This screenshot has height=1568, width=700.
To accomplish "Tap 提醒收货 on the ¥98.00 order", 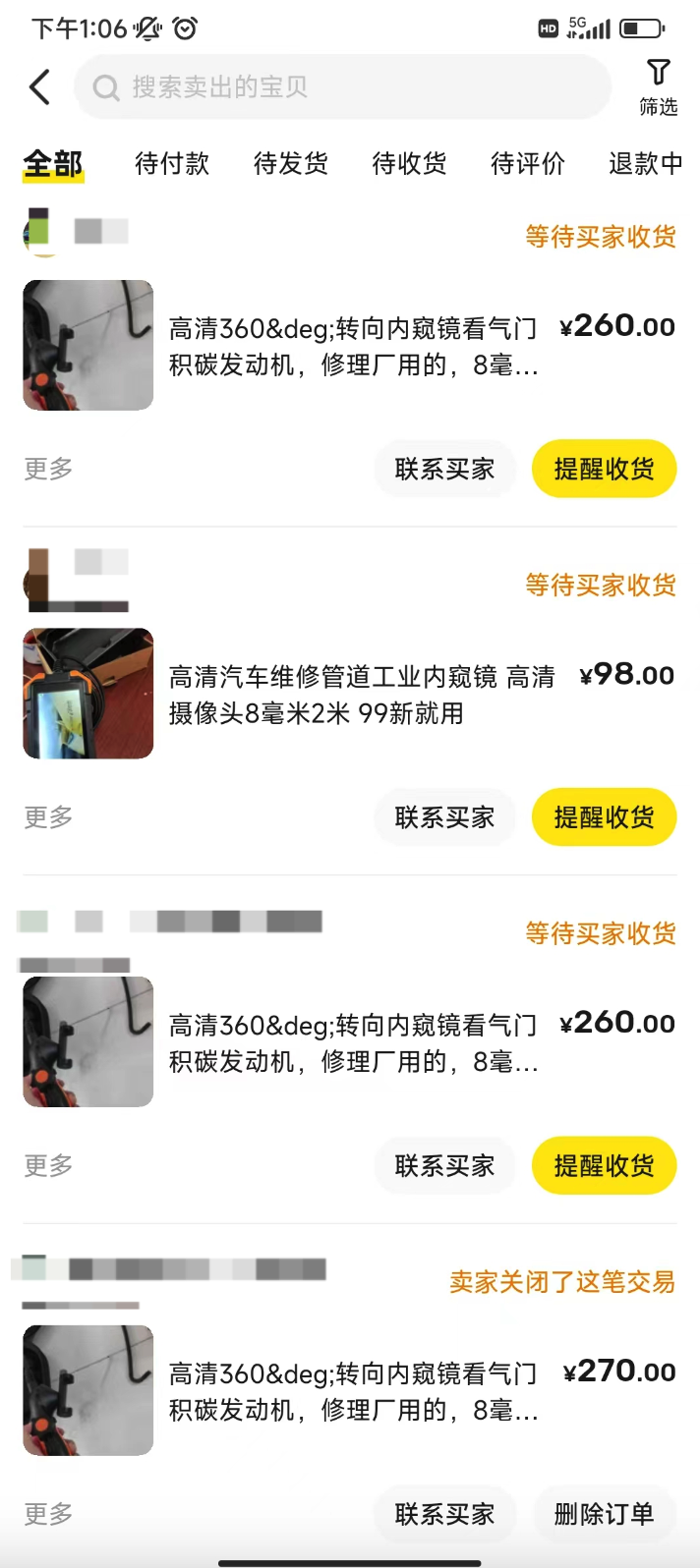I will (x=604, y=817).
